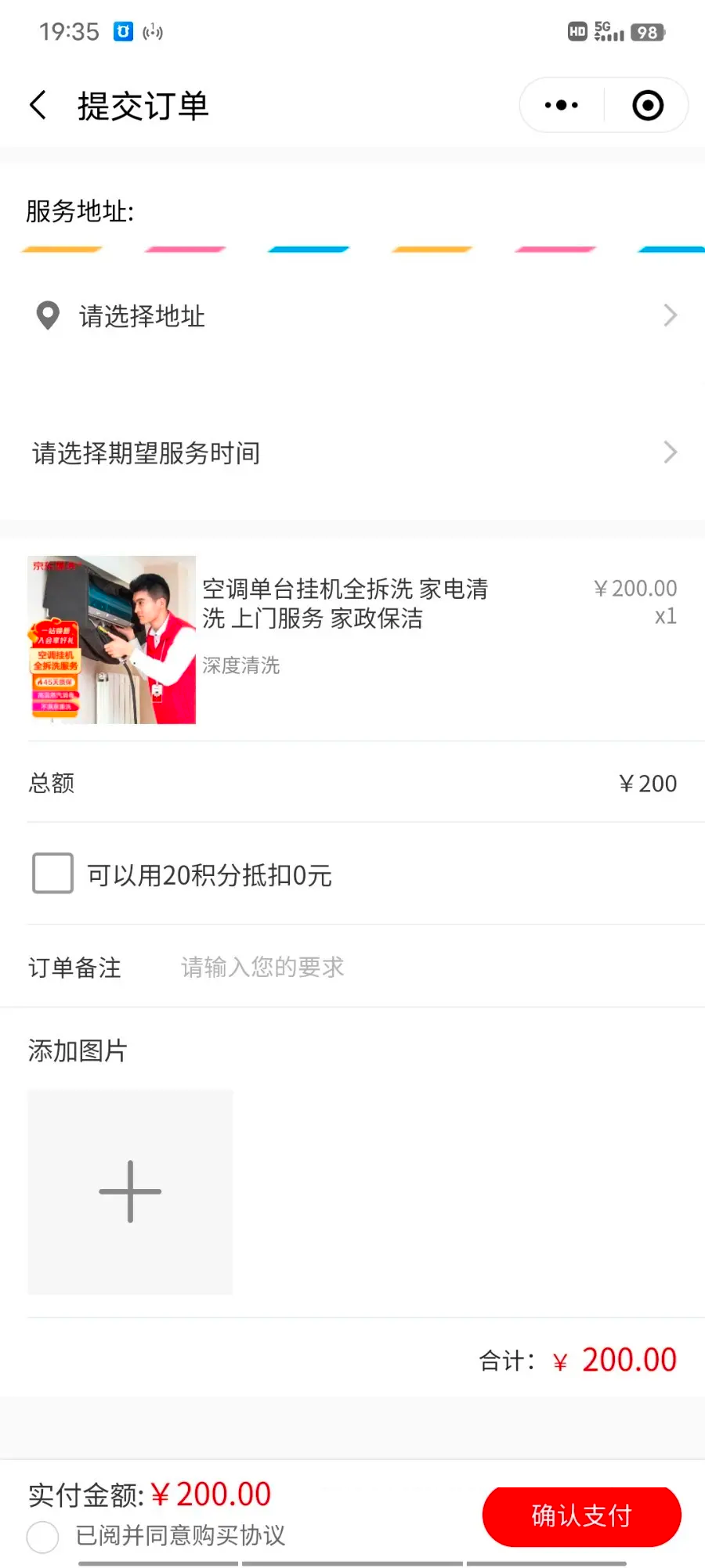Check the 可以用20积分抵扣0元 box
Screen dimensions: 705x1568
[52, 873]
